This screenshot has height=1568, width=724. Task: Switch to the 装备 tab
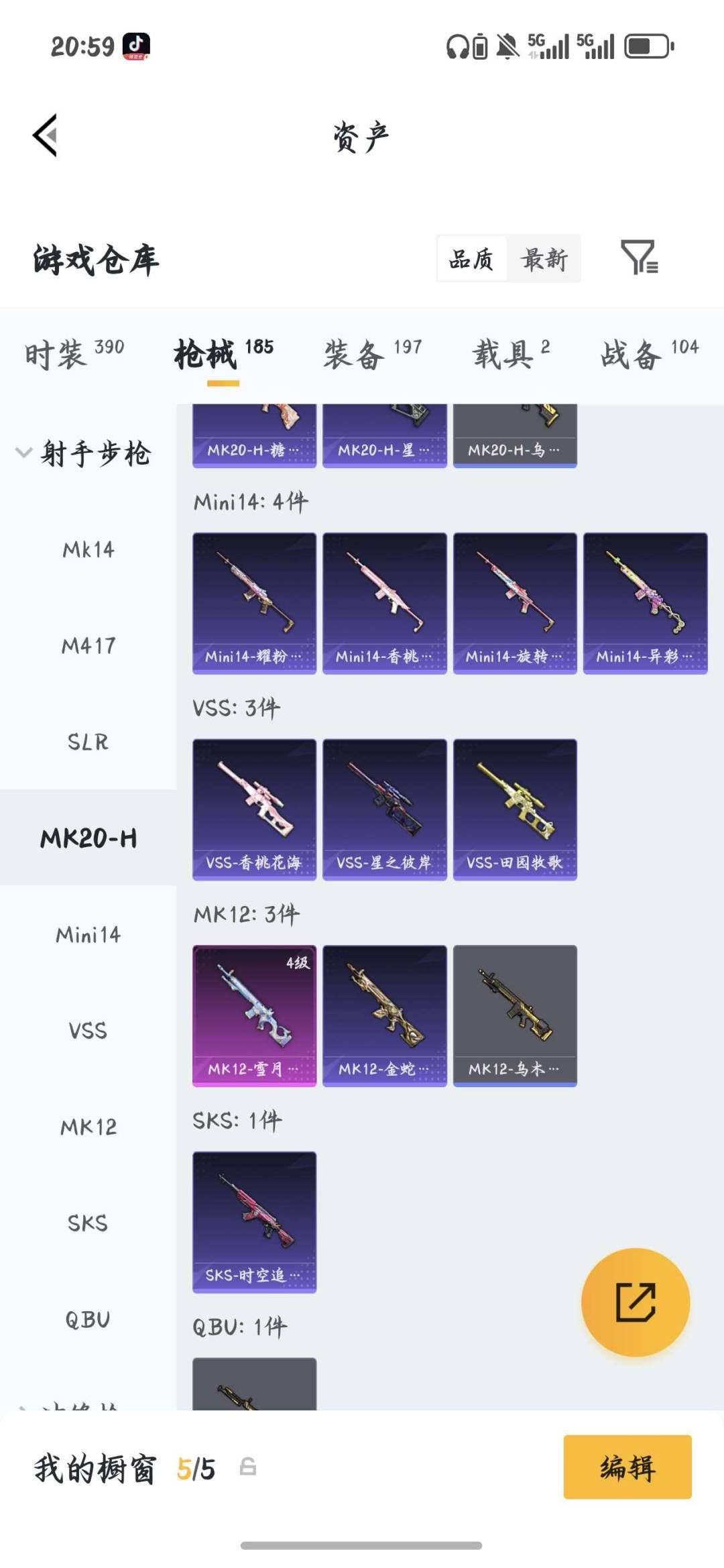[372, 353]
